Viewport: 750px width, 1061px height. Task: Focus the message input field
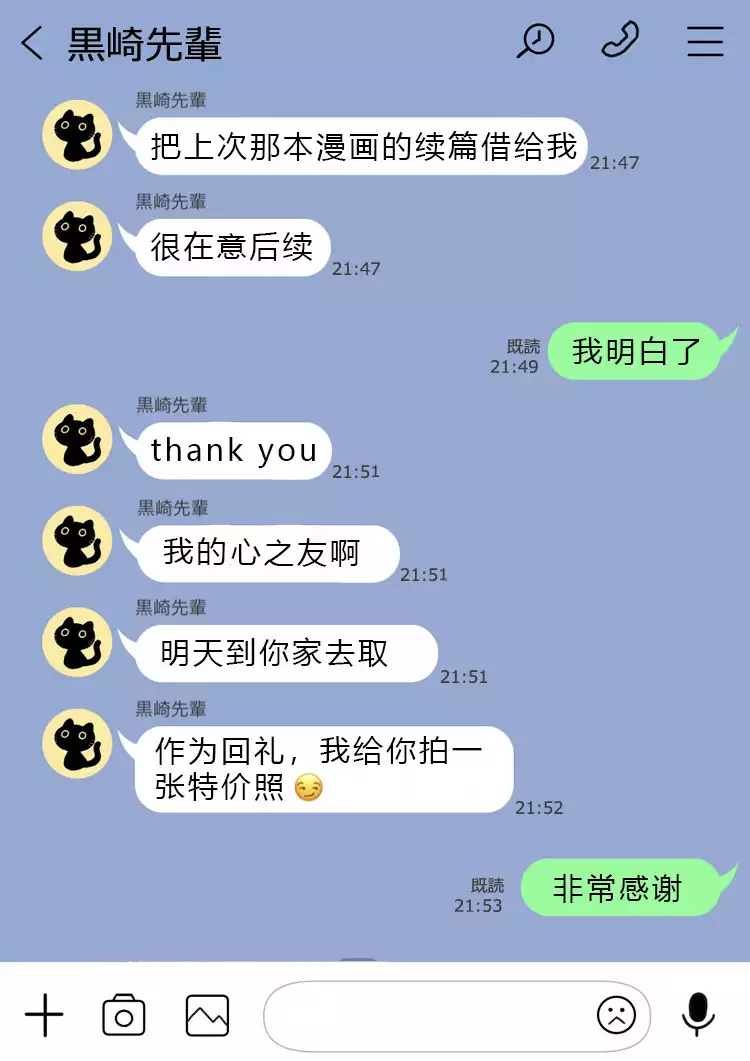click(x=425, y=1016)
